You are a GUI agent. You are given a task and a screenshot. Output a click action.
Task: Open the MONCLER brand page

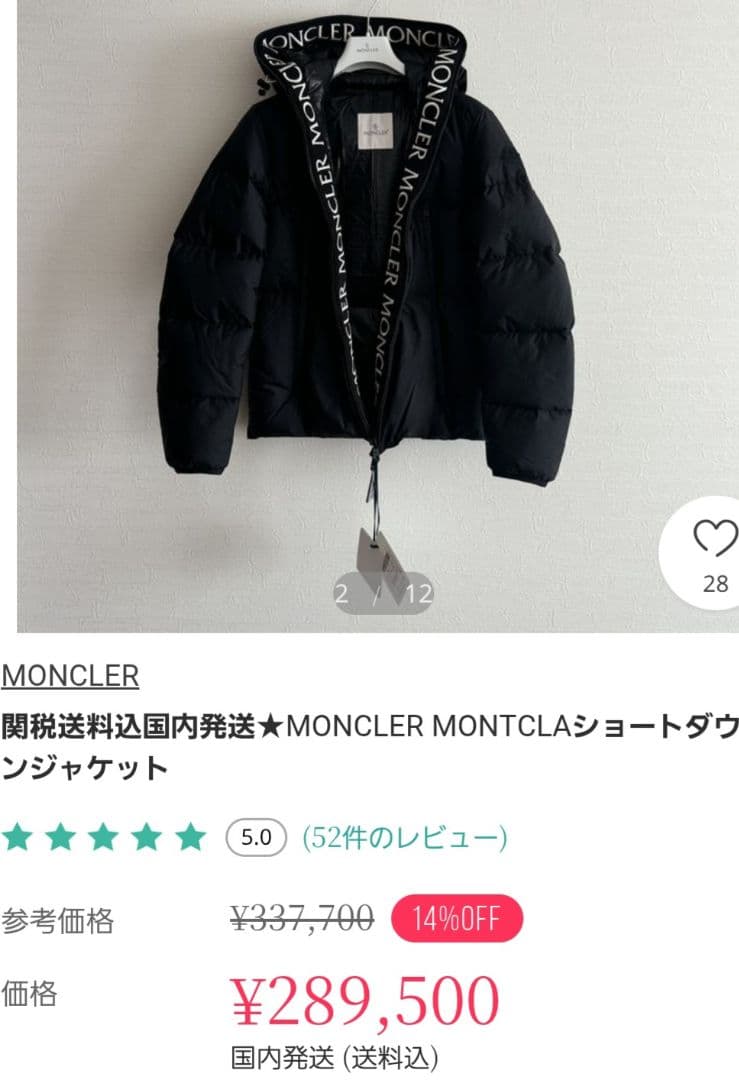pos(68,674)
